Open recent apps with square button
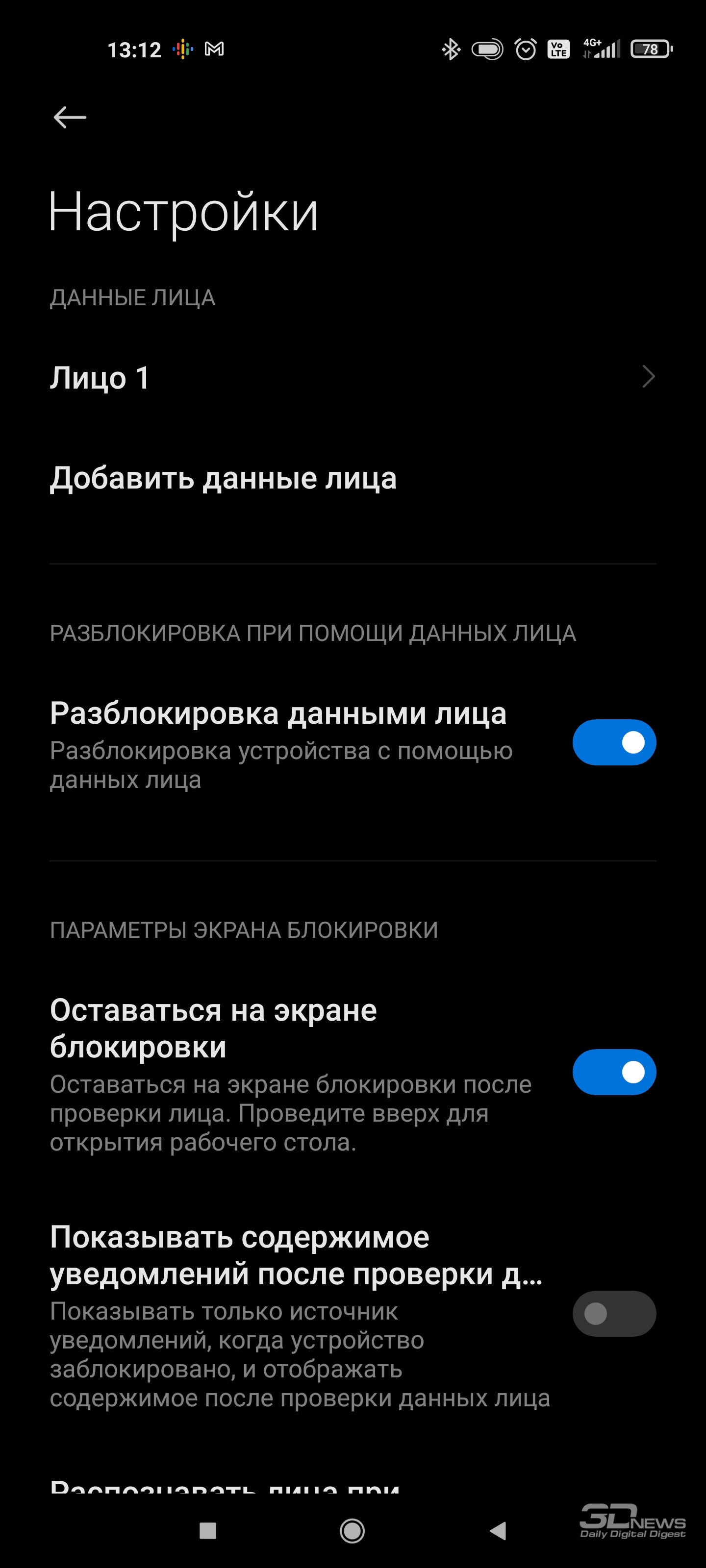Screen dimensions: 706x1568 [208, 1530]
